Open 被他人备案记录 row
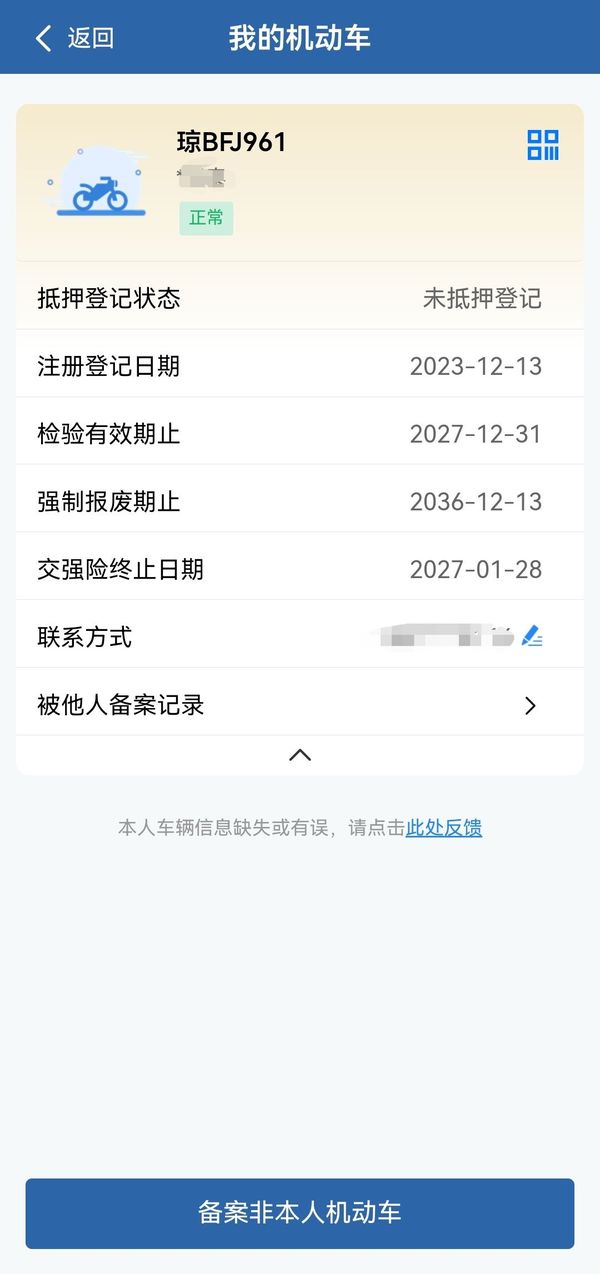This screenshot has height=1274, width=600. click(300, 705)
